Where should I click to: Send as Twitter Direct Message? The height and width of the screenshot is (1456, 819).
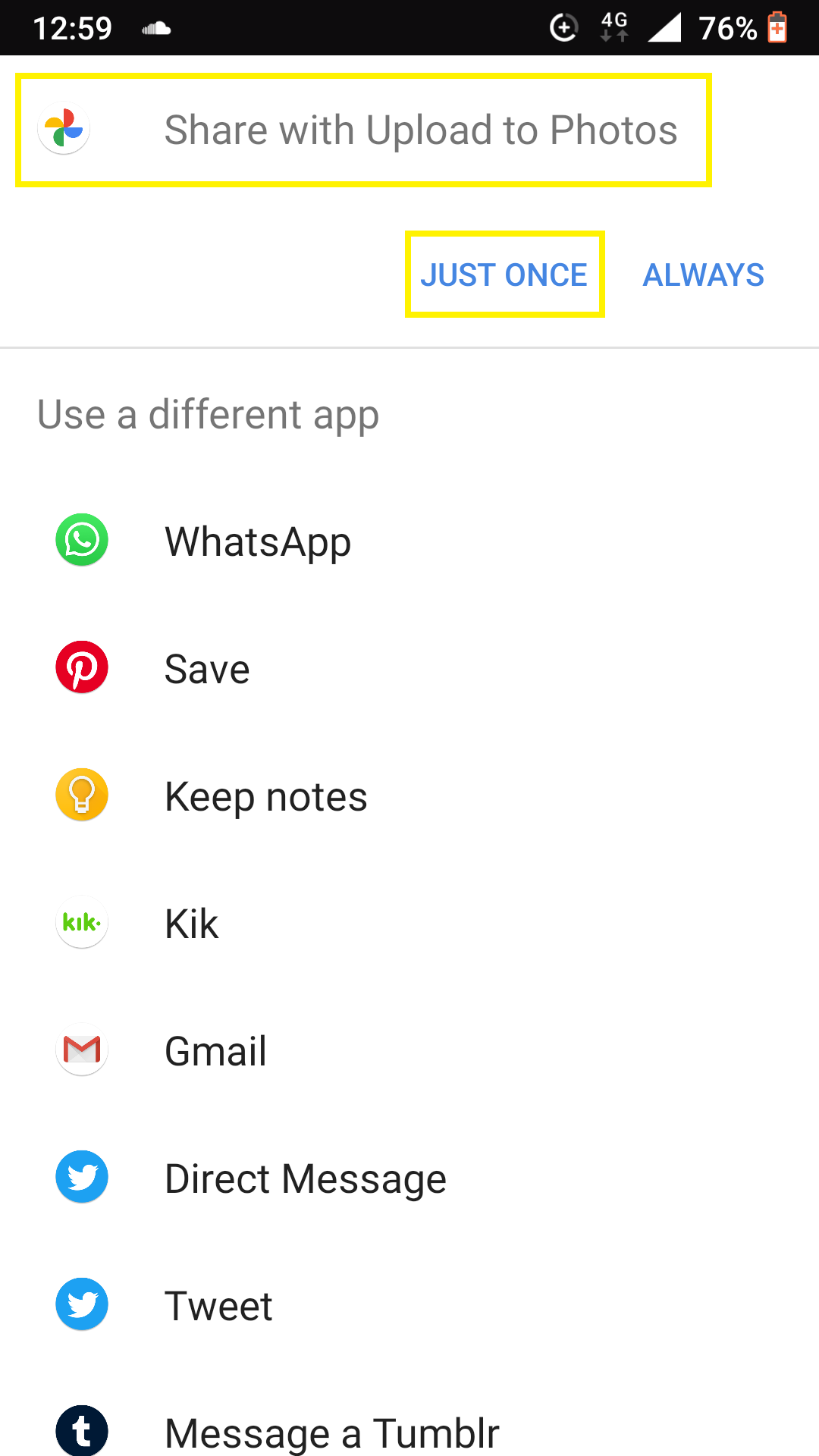(x=409, y=1178)
